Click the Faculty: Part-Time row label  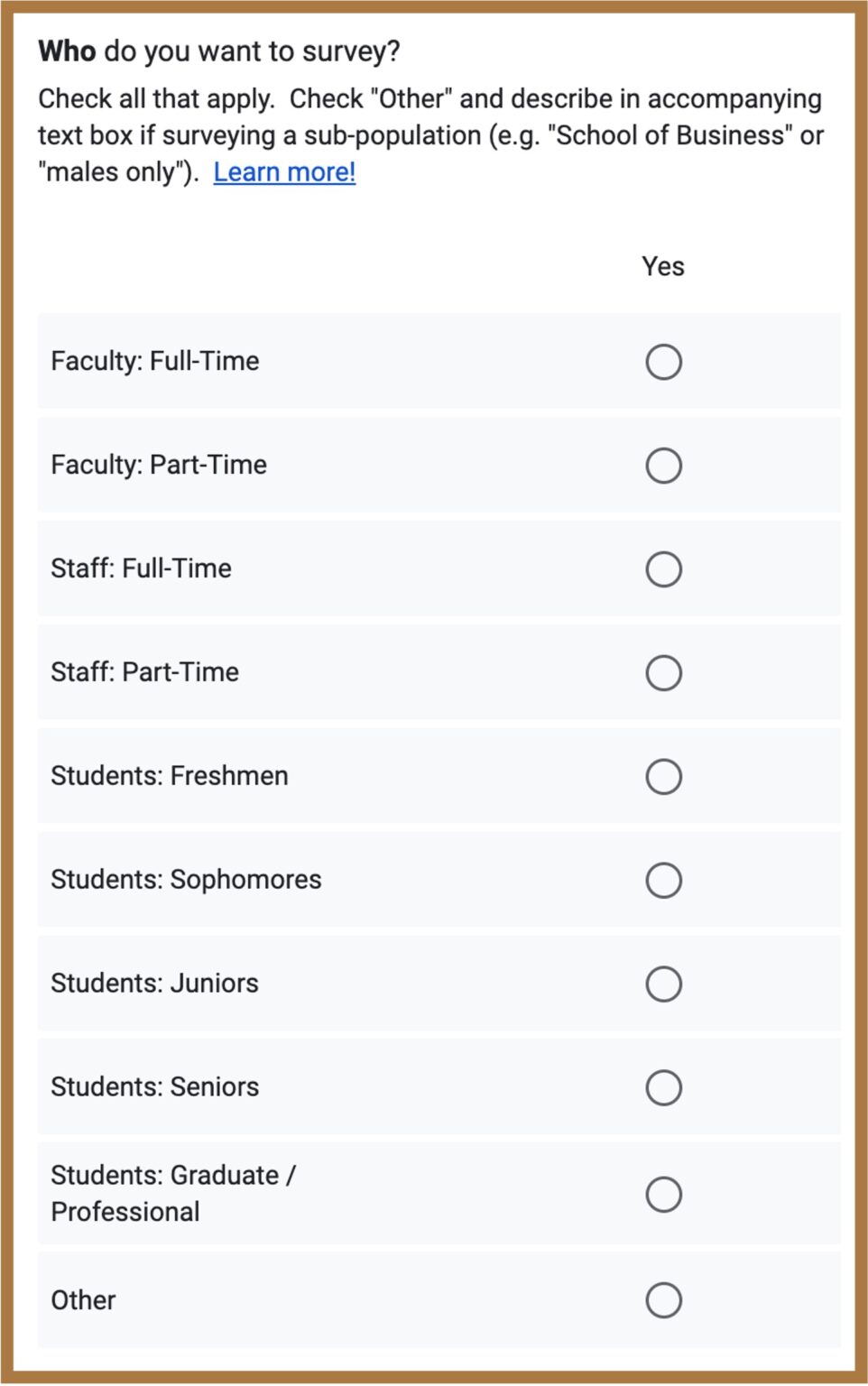pos(159,464)
